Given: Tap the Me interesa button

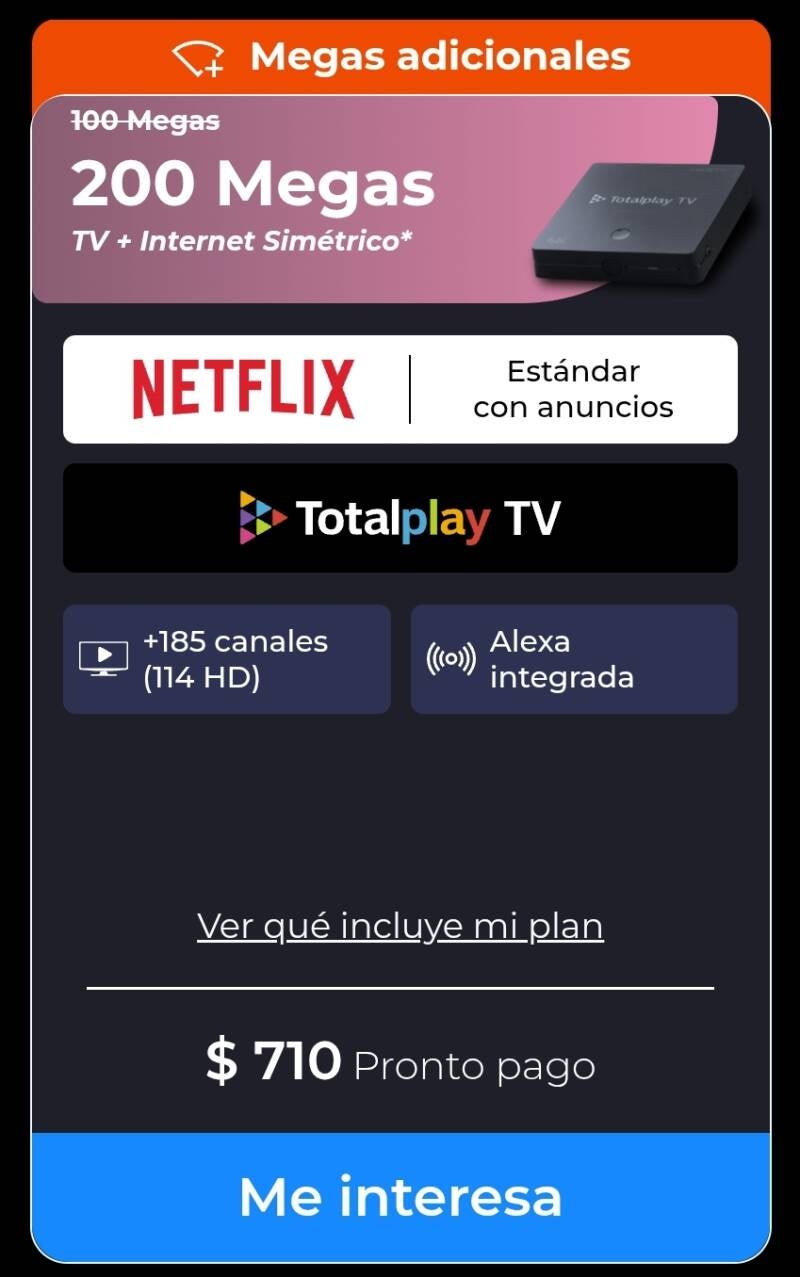Looking at the screenshot, I should 400,1196.
